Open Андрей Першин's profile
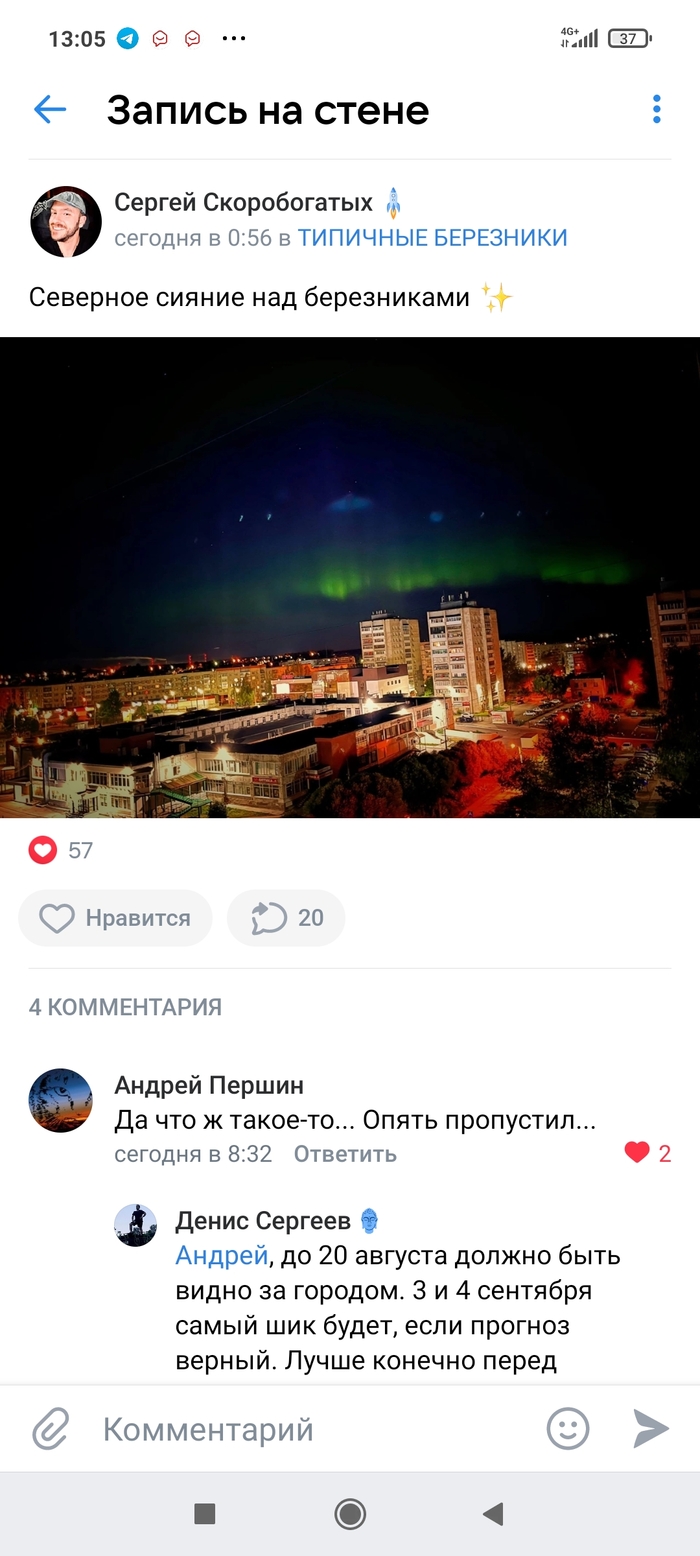700x1556 pixels. click(209, 1085)
